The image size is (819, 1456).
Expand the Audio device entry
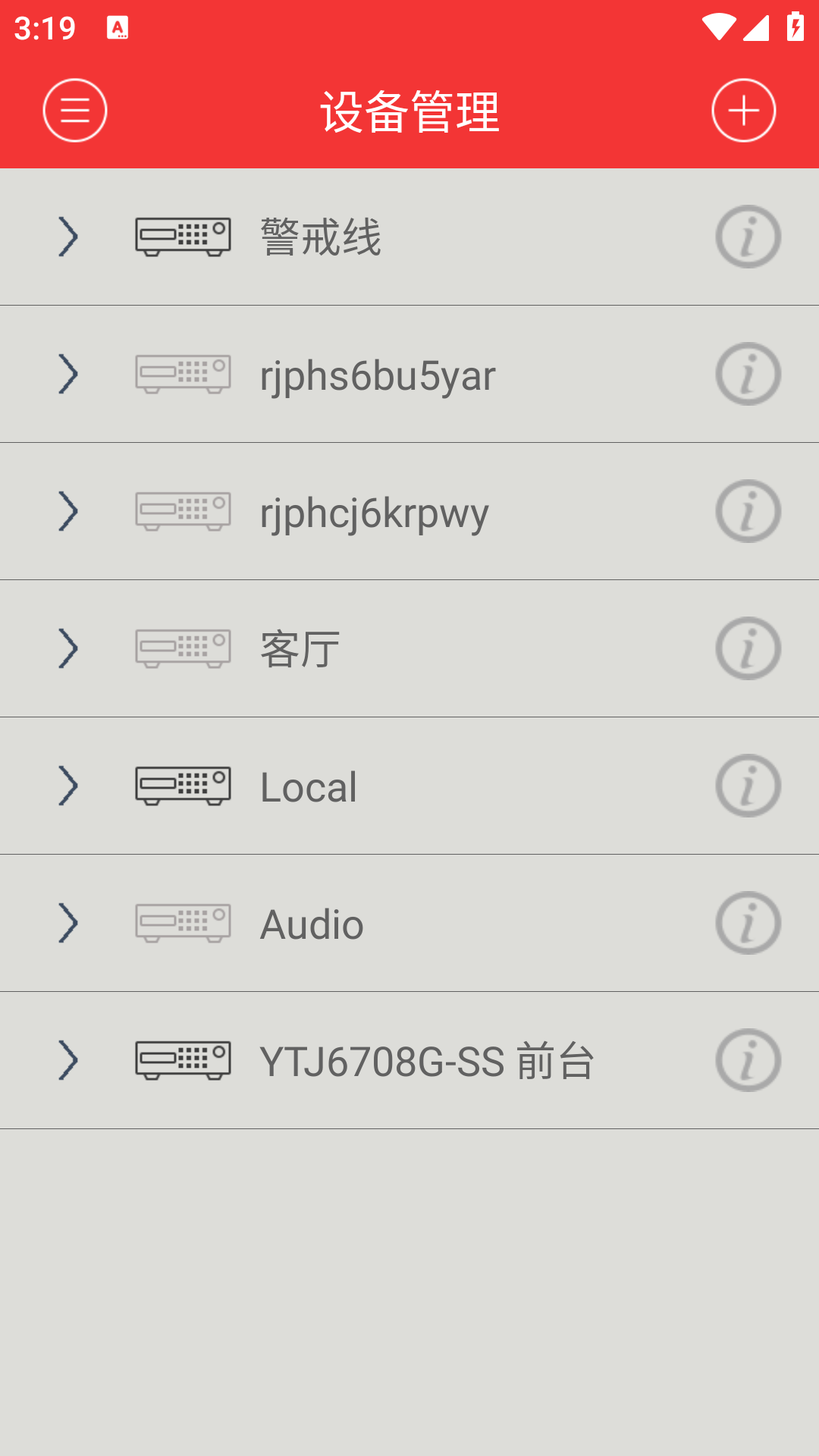(68, 923)
